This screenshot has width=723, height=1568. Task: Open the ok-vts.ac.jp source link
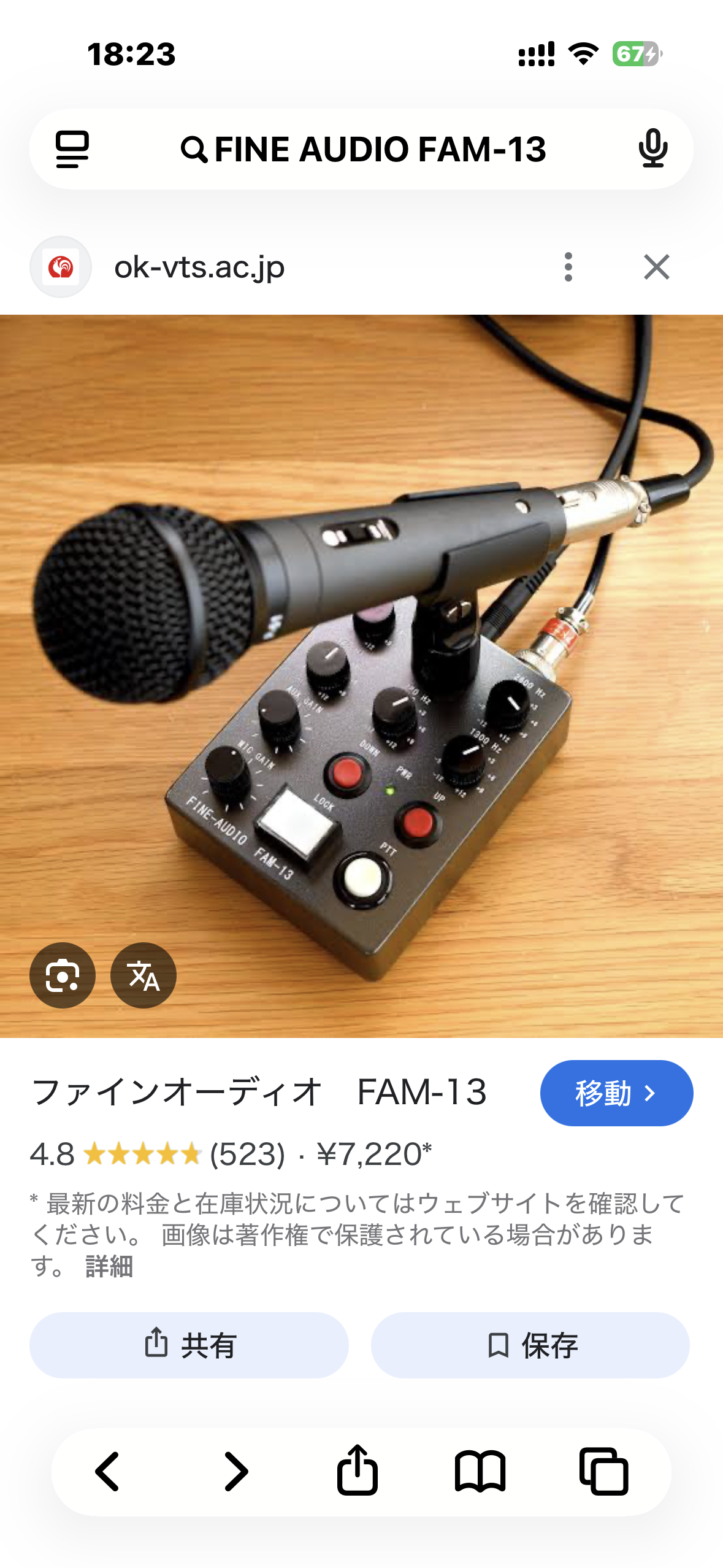pos(199,267)
